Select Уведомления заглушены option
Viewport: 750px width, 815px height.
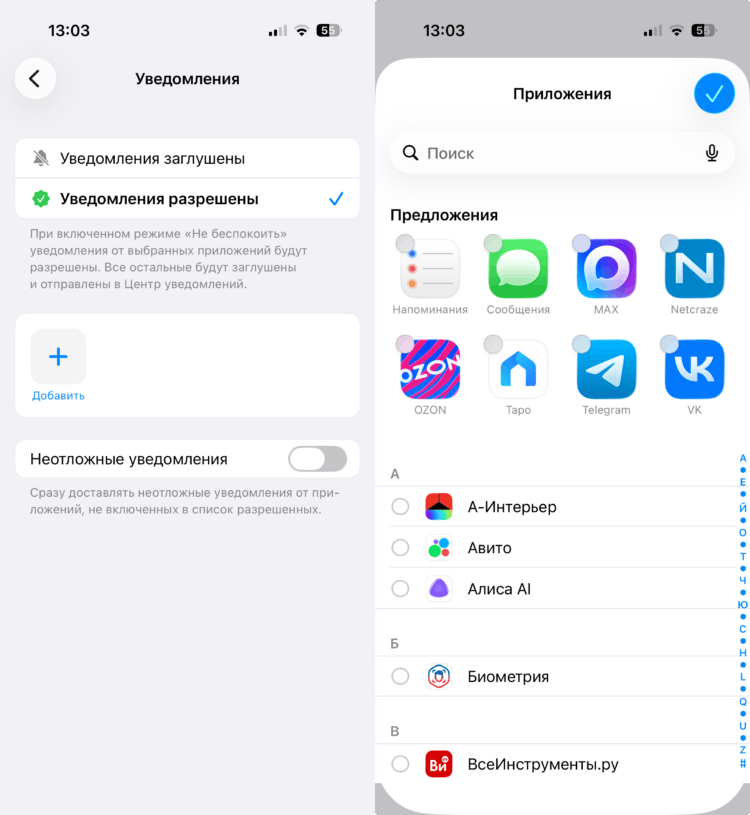187,158
